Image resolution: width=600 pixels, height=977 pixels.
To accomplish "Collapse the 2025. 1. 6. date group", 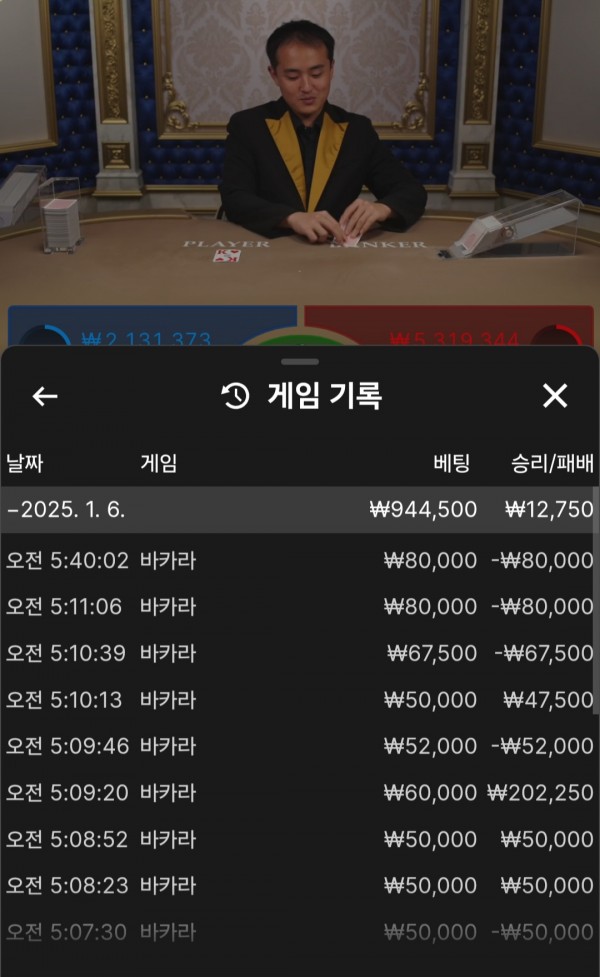I will (66, 509).
